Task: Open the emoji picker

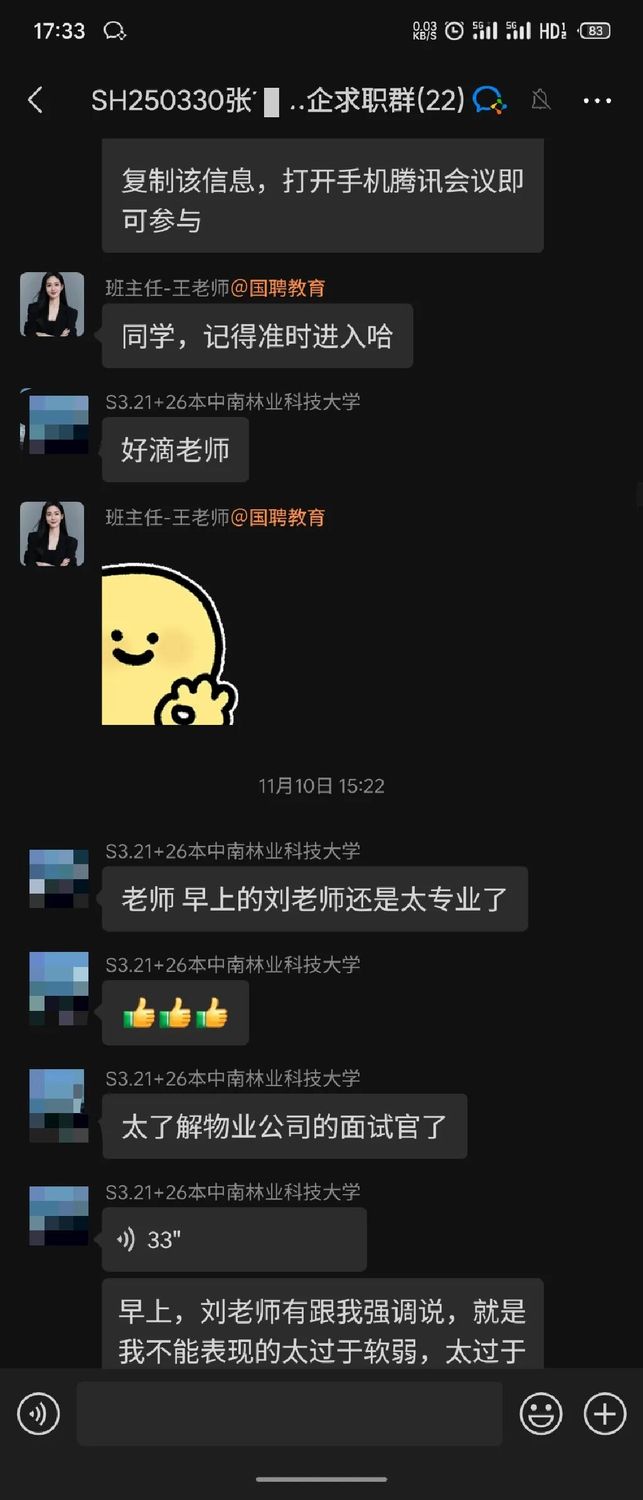Action: pos(540,1414)
